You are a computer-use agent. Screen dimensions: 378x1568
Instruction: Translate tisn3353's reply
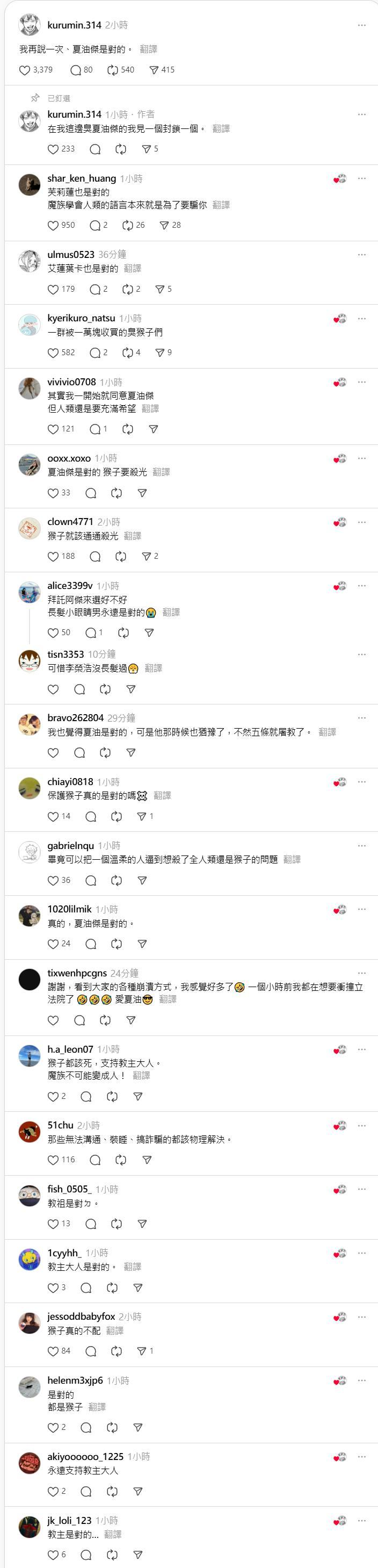coord(154,668)
